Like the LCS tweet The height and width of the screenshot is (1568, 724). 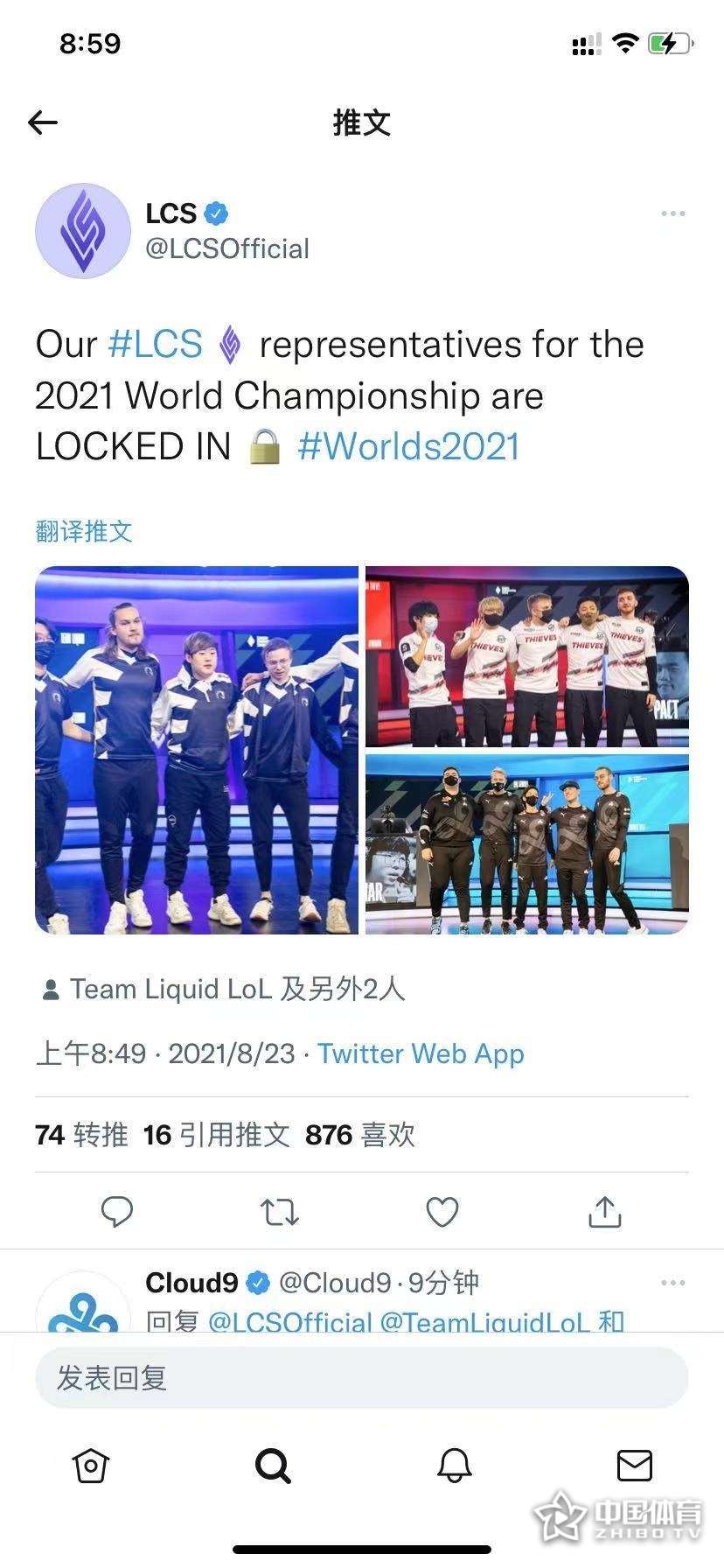442,1212
